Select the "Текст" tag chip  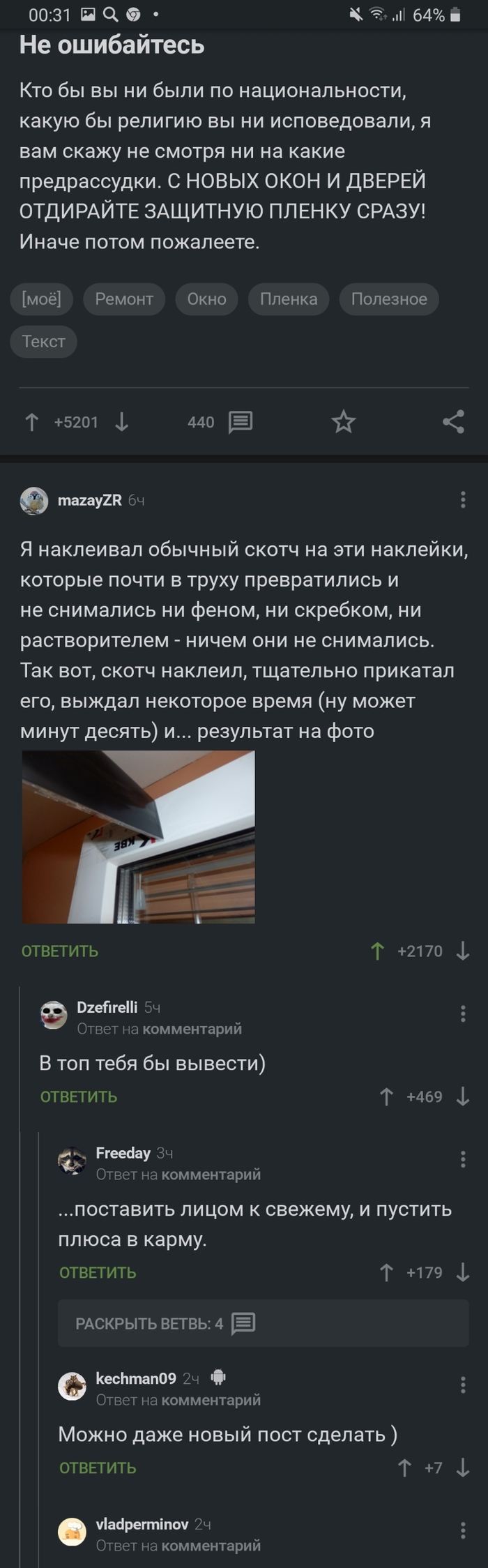click(43, 341)
